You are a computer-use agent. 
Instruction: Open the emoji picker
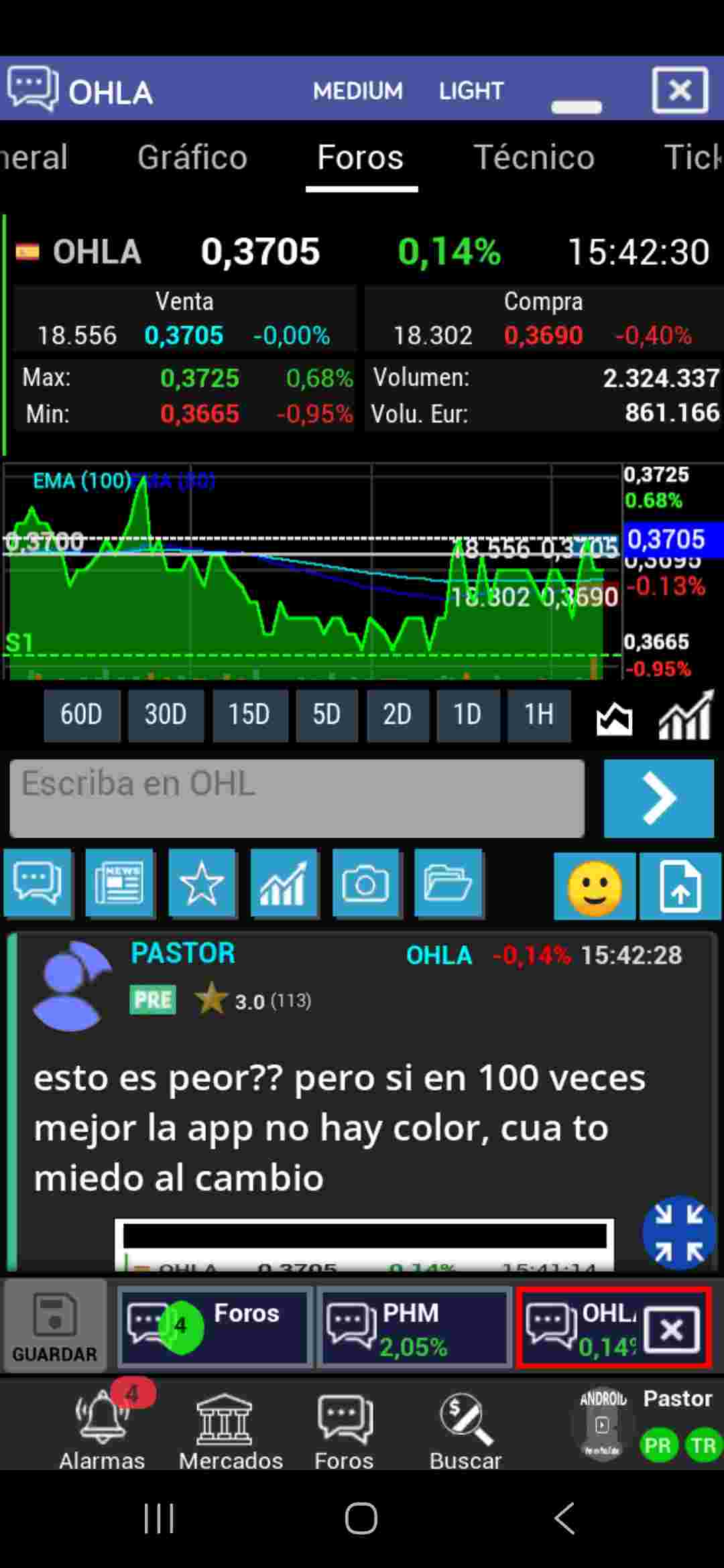(x=595, y=886)
